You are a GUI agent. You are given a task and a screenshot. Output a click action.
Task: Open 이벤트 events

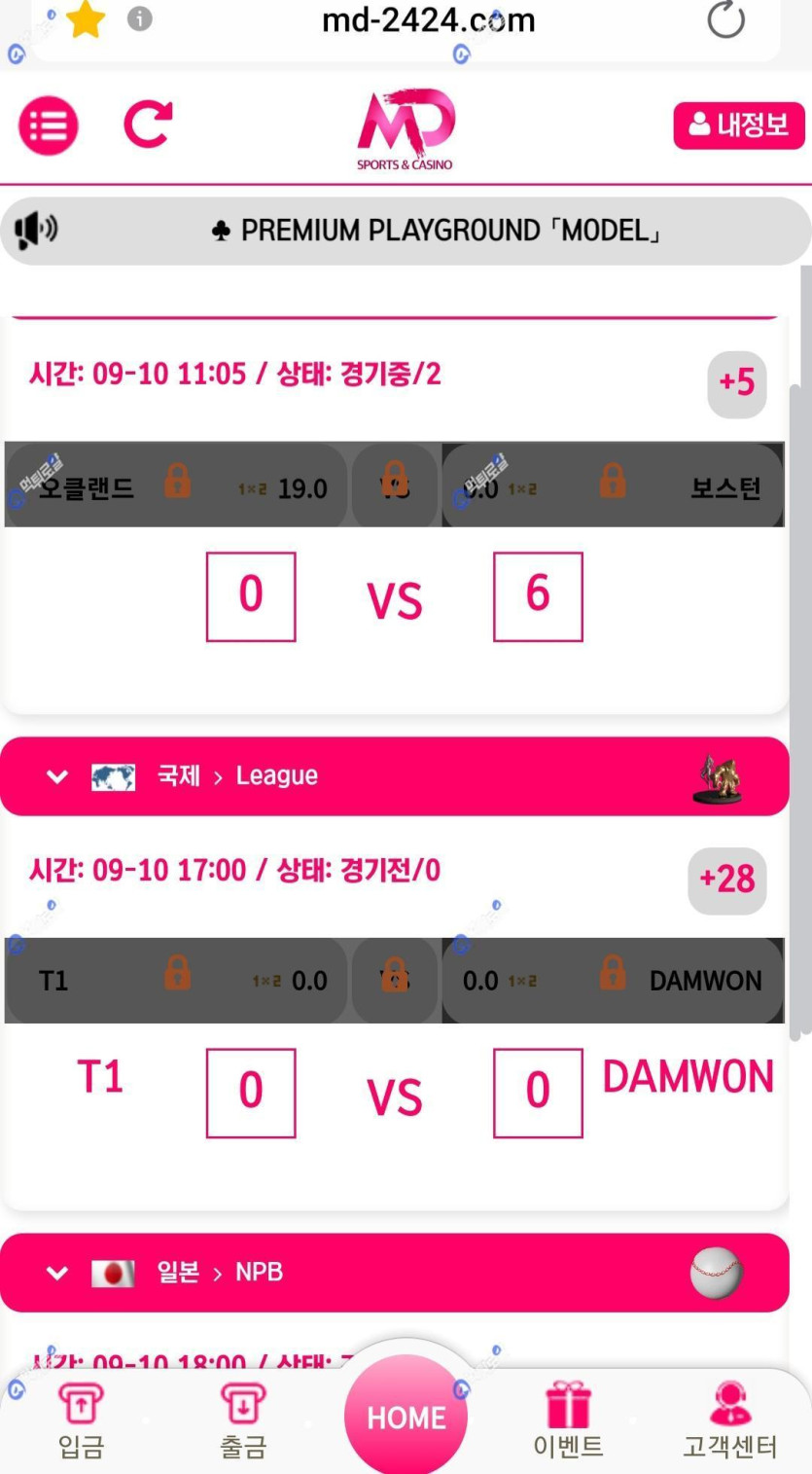coord(569,1420)
